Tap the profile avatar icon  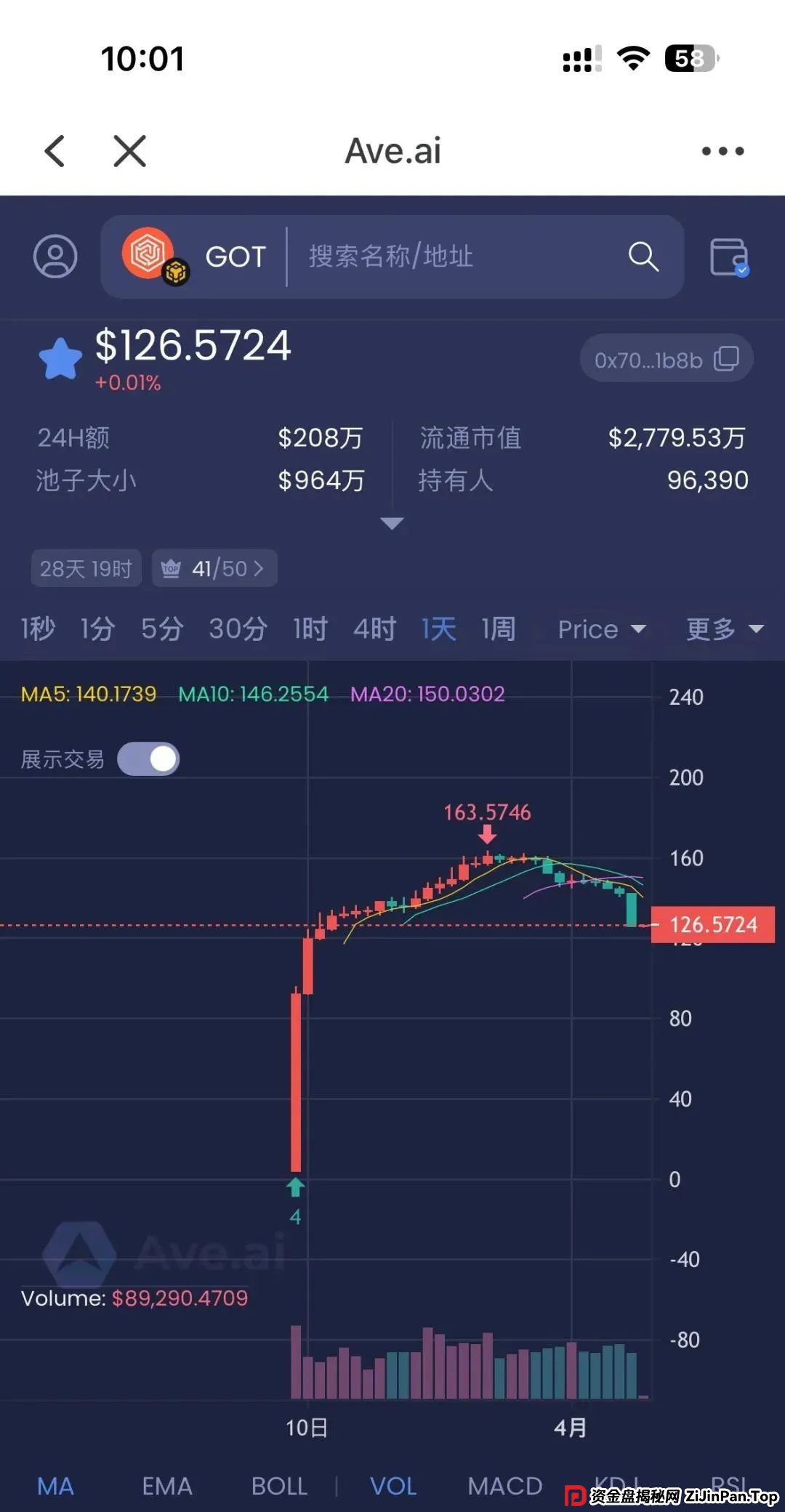pos(55,257)
